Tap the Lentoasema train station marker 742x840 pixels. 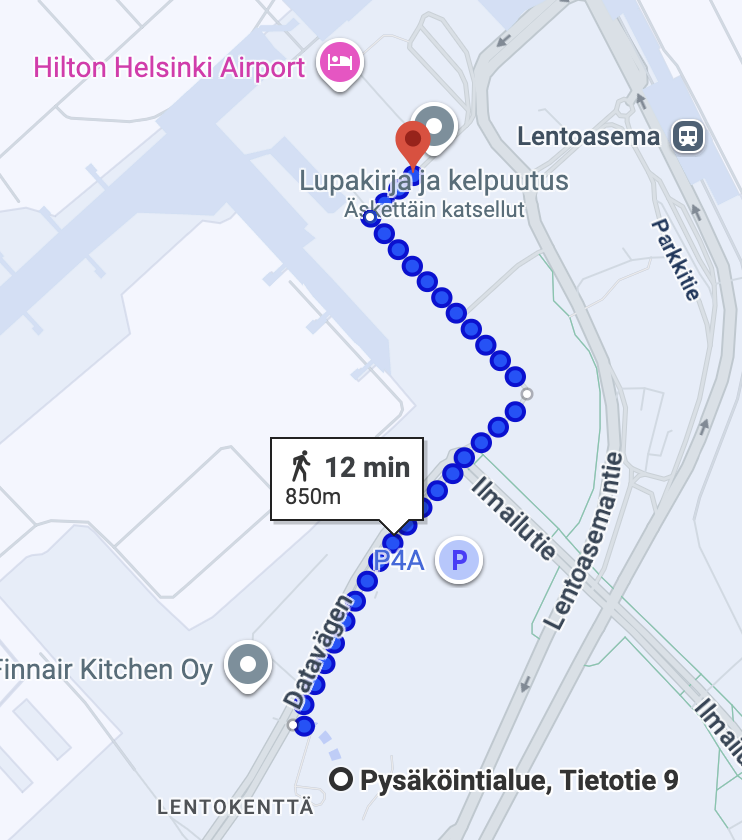click(x=687, y=136)
